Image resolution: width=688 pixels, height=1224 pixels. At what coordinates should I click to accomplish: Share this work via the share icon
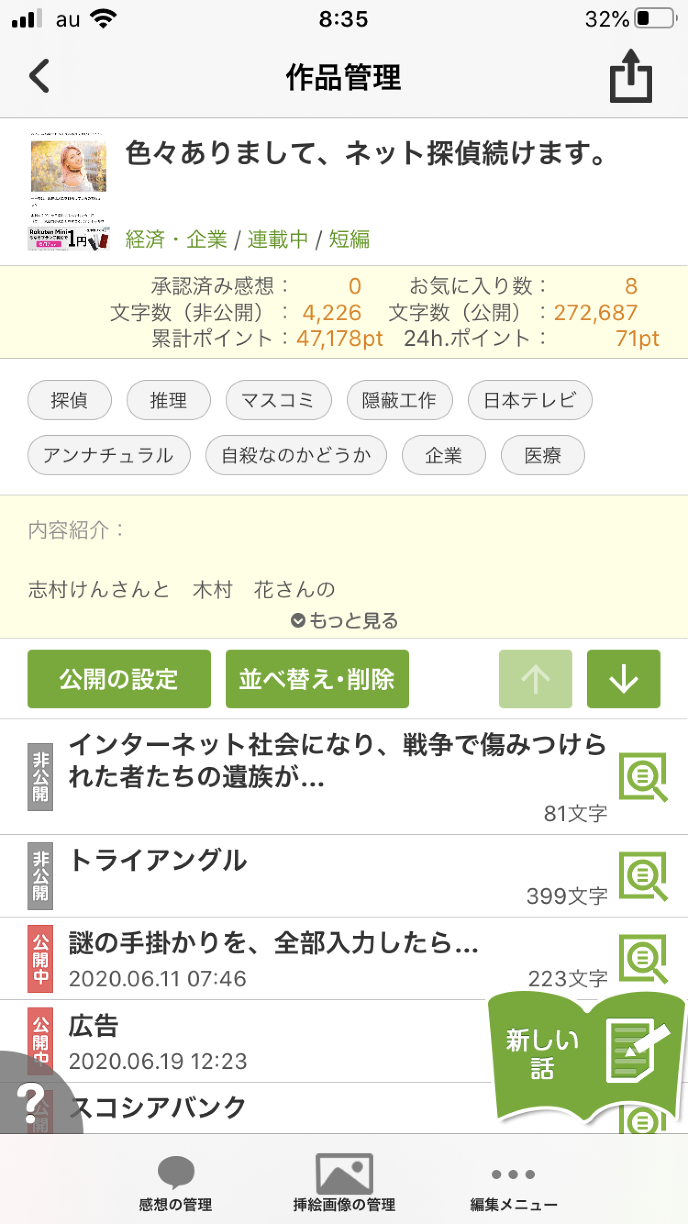coord(631,77)
